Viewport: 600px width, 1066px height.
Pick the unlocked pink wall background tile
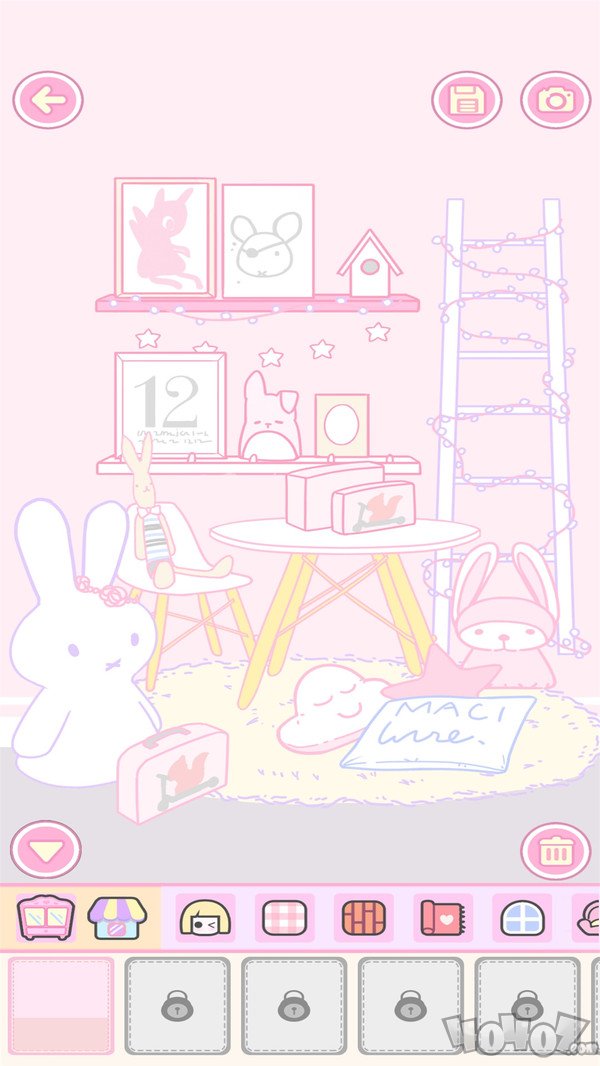(61, 1006)
